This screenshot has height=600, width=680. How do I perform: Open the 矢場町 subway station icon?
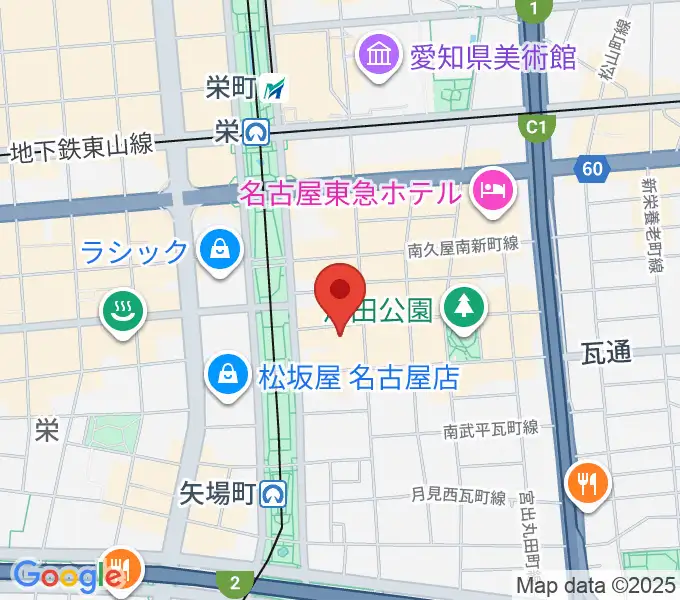pos(273,492)
